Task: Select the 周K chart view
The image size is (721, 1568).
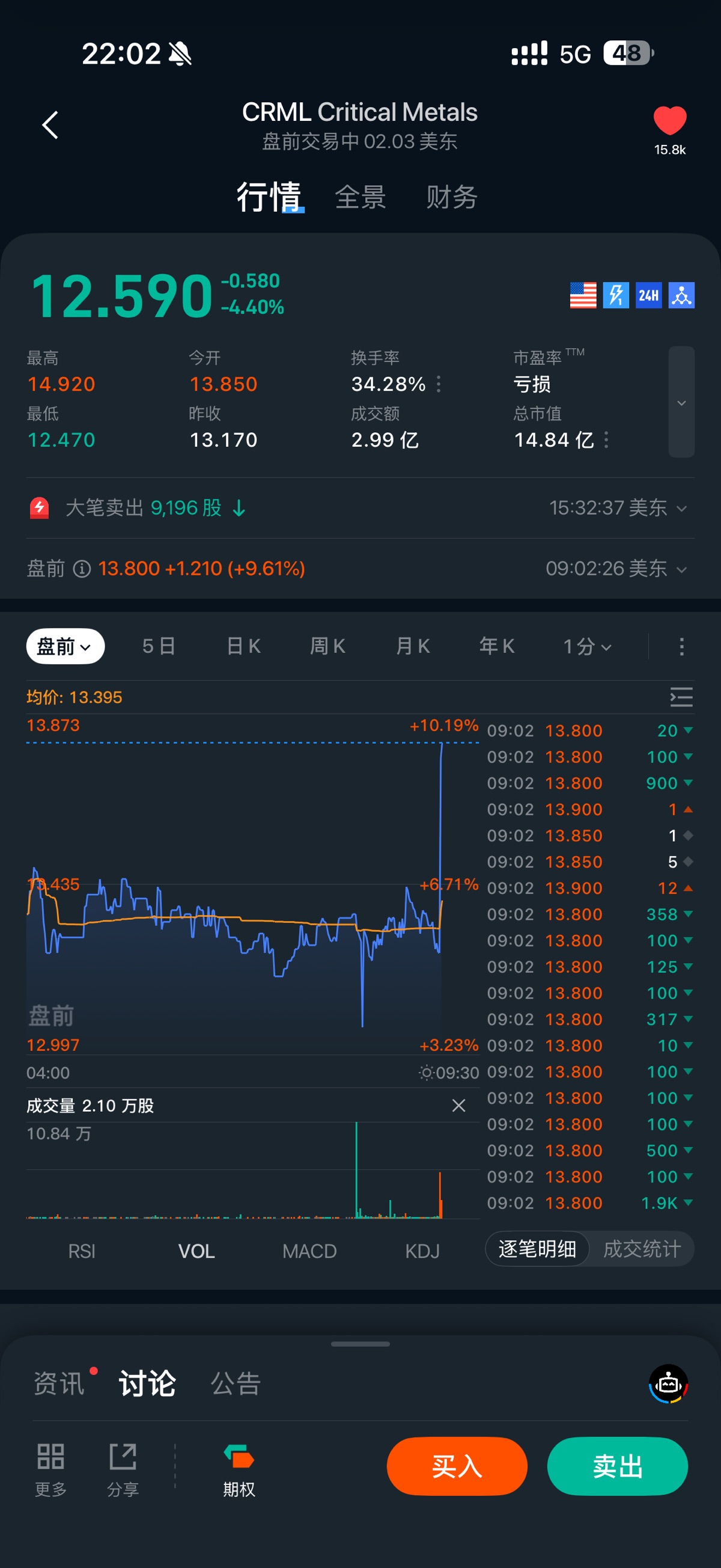Action: click(327, 646)
